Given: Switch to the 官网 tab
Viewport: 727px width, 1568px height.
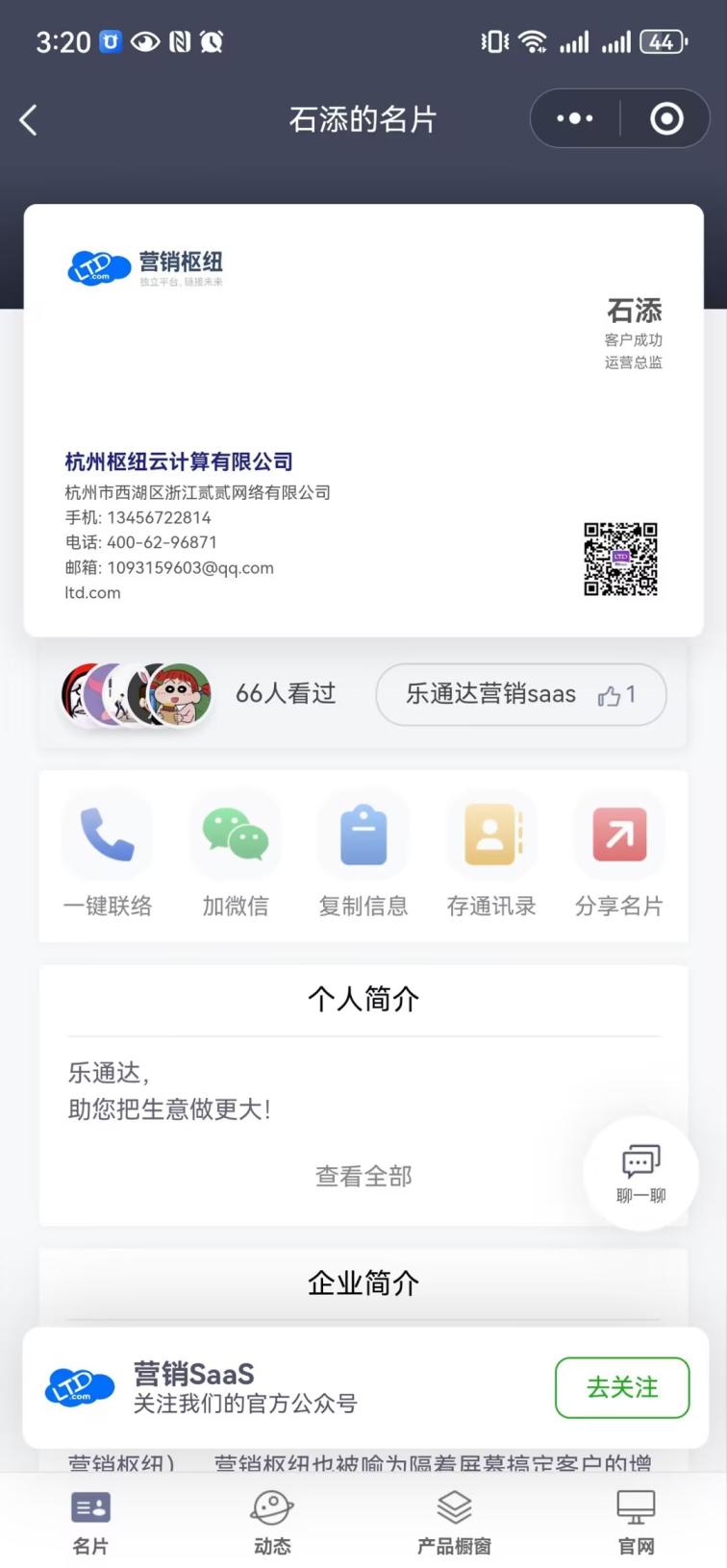Looking at the screenshot, I should (x=636, y=1522).
